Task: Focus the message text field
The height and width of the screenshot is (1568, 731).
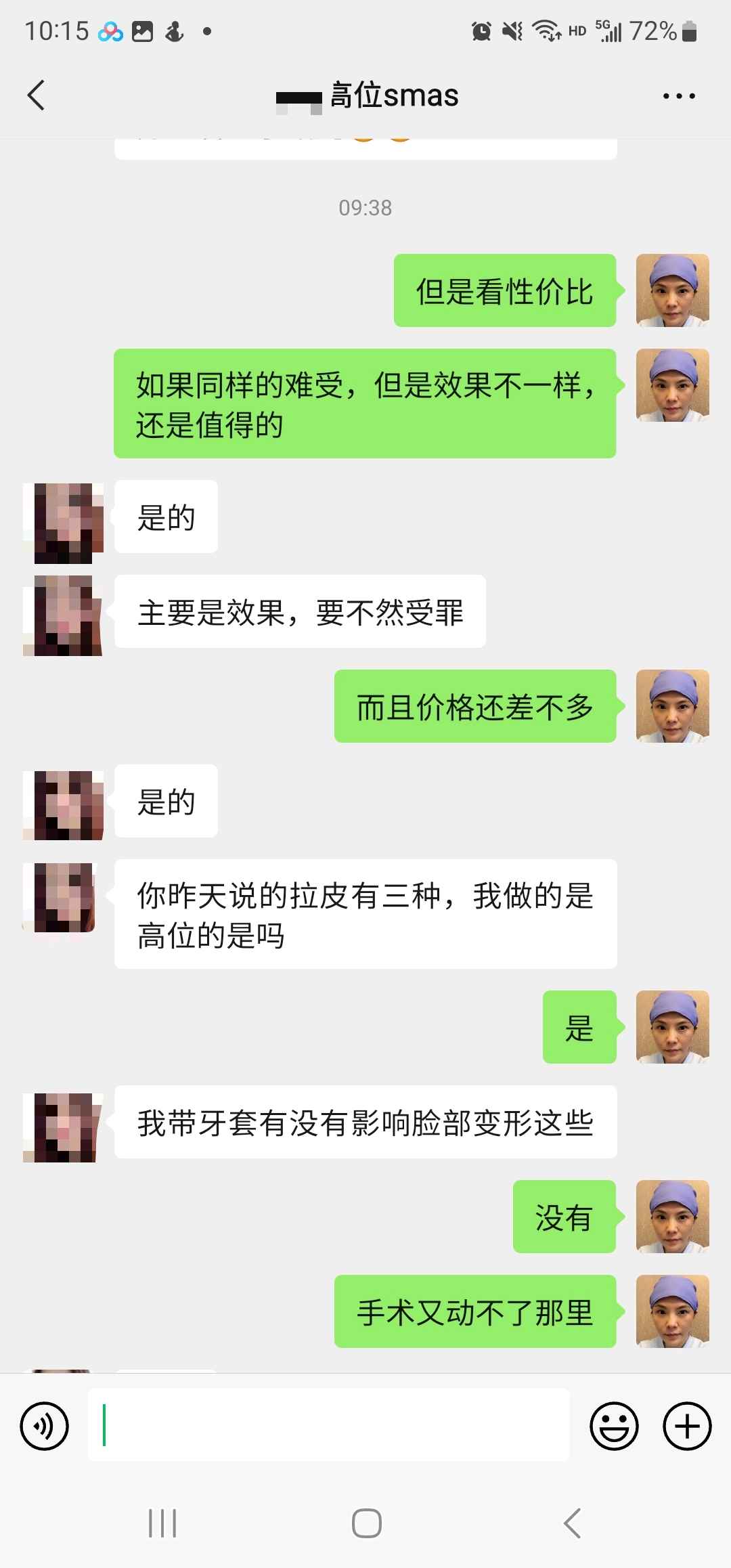Action: coord(328,1425)
